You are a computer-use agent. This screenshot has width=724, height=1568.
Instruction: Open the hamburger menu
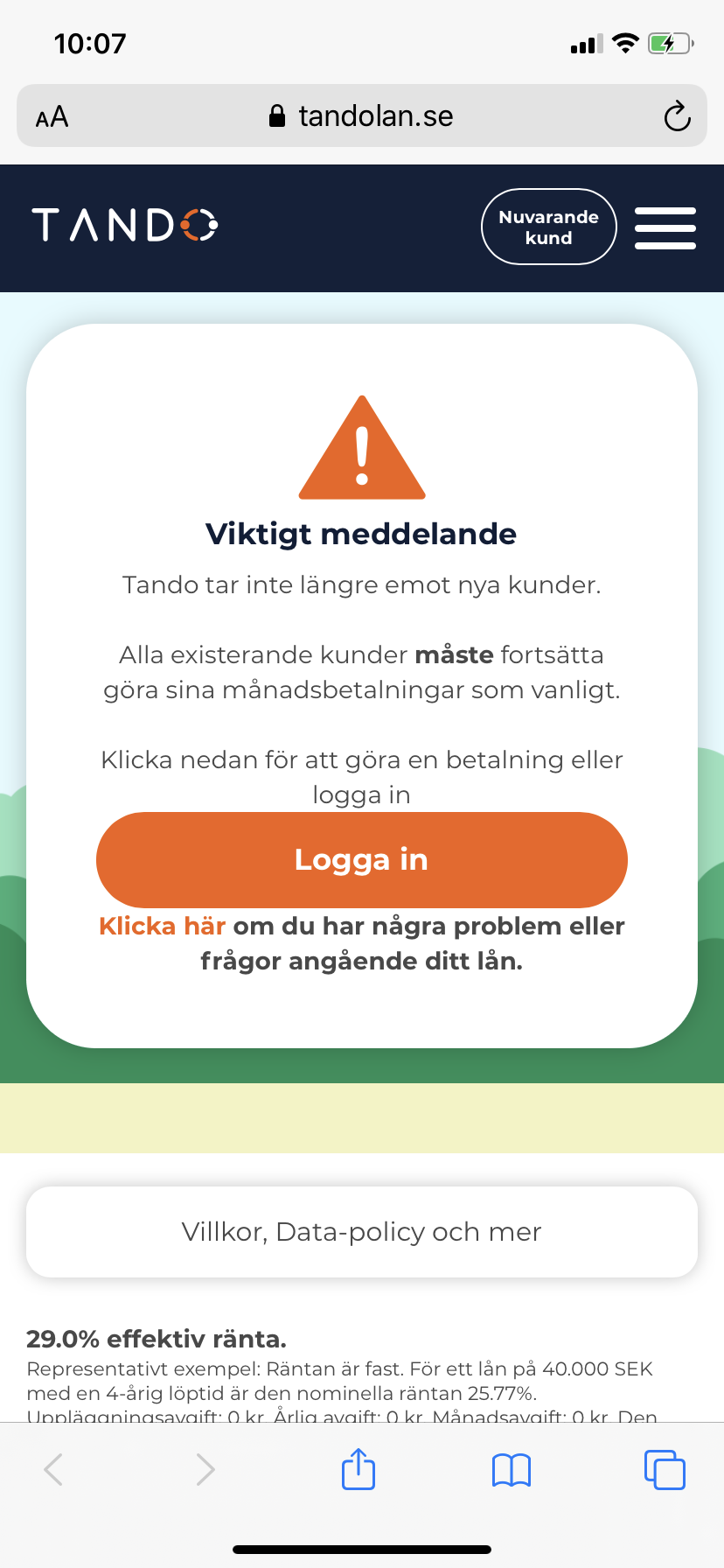tap(665, 227)
